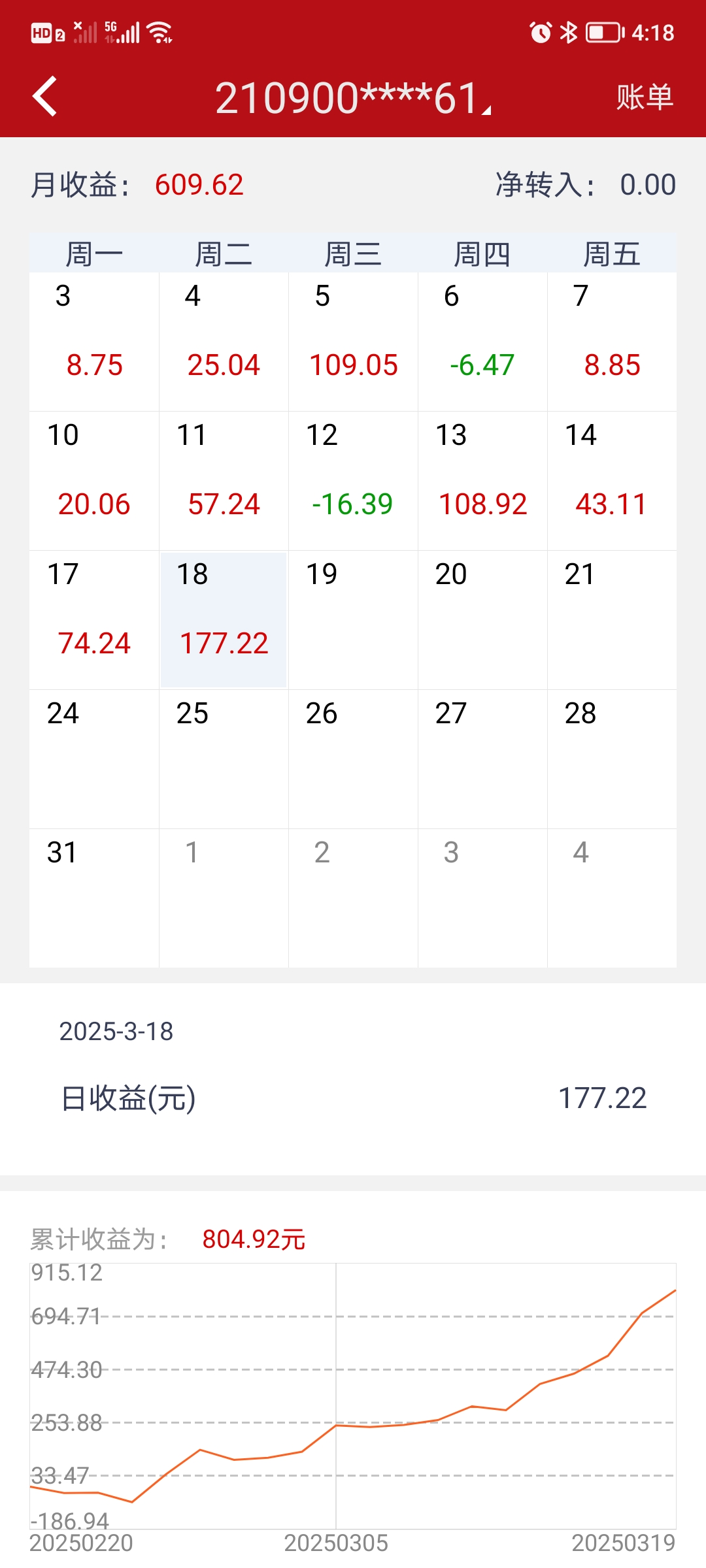Select March 10 showing 20.06
The height and width of the screenshot is (1568, 706).
point(94,481)
